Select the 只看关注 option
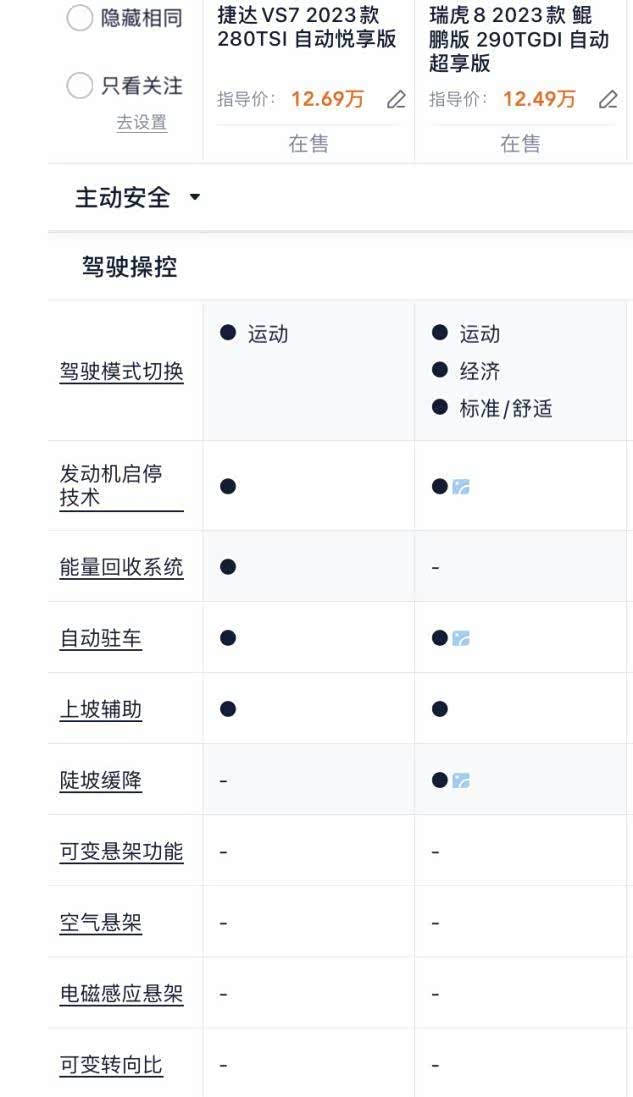The height and width of the screenshot is (1097, 633). (x=80, y=86)
